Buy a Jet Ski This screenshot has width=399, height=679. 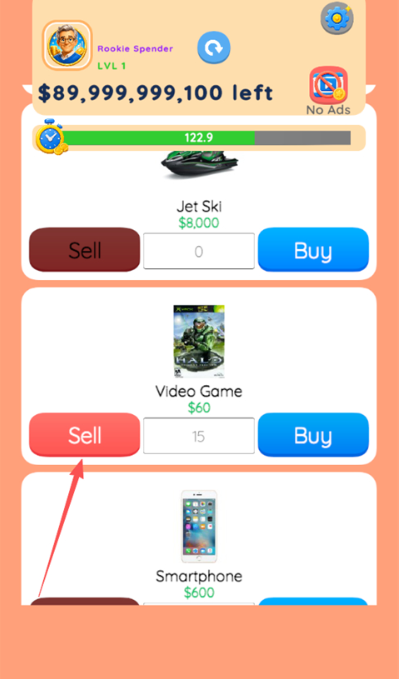pos(313,250)
